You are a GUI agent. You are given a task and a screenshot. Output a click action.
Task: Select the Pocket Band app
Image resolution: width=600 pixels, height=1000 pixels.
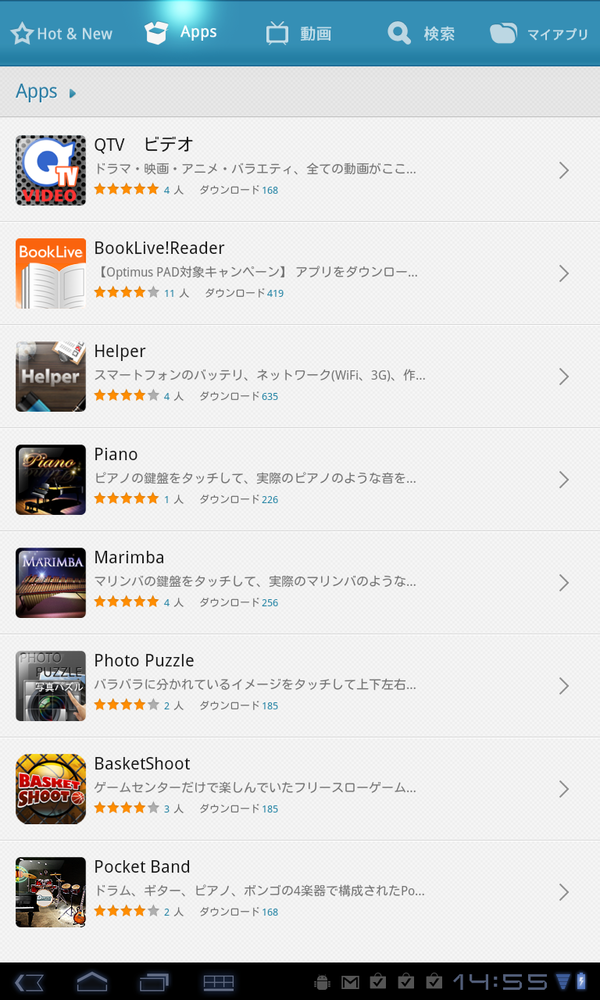point(300,891)
